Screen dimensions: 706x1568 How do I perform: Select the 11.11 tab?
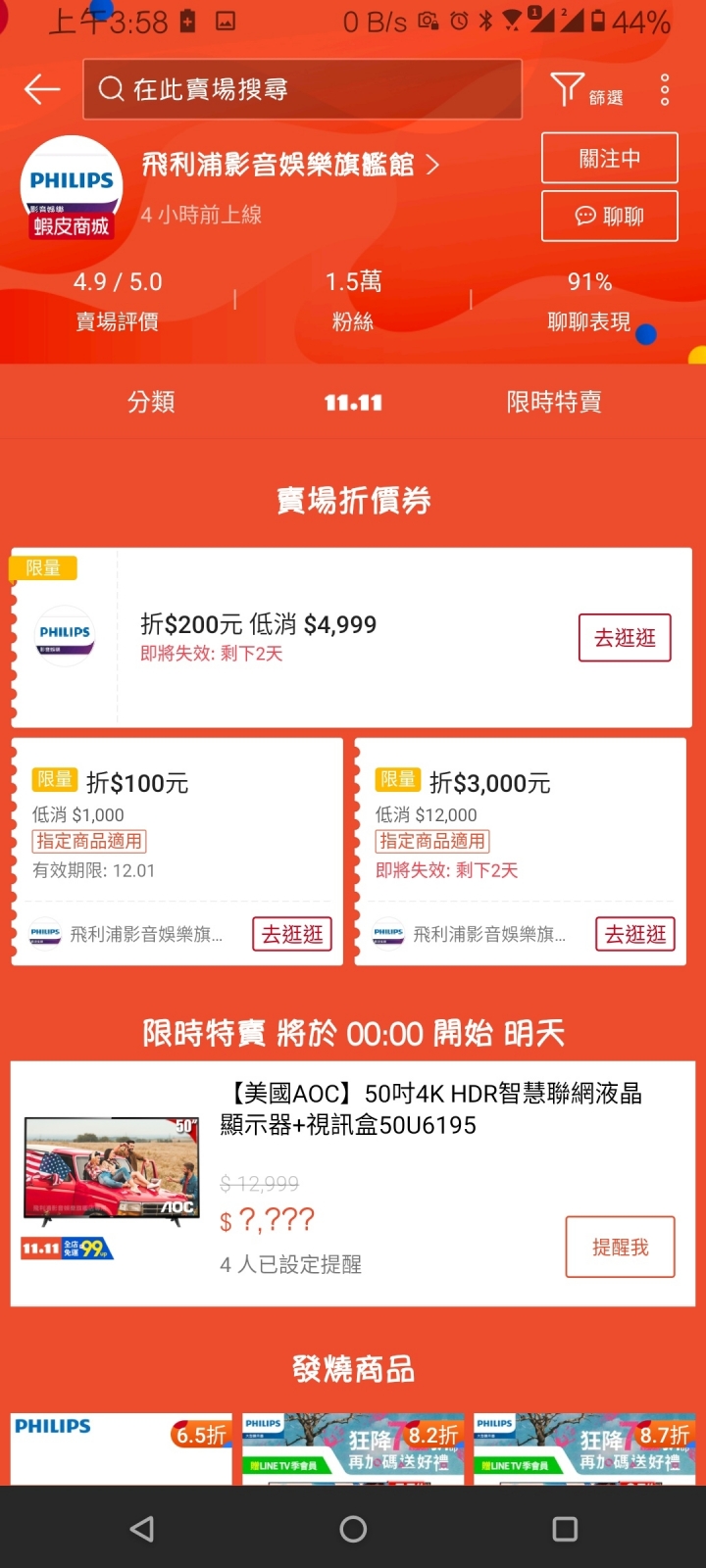[353, 402]
